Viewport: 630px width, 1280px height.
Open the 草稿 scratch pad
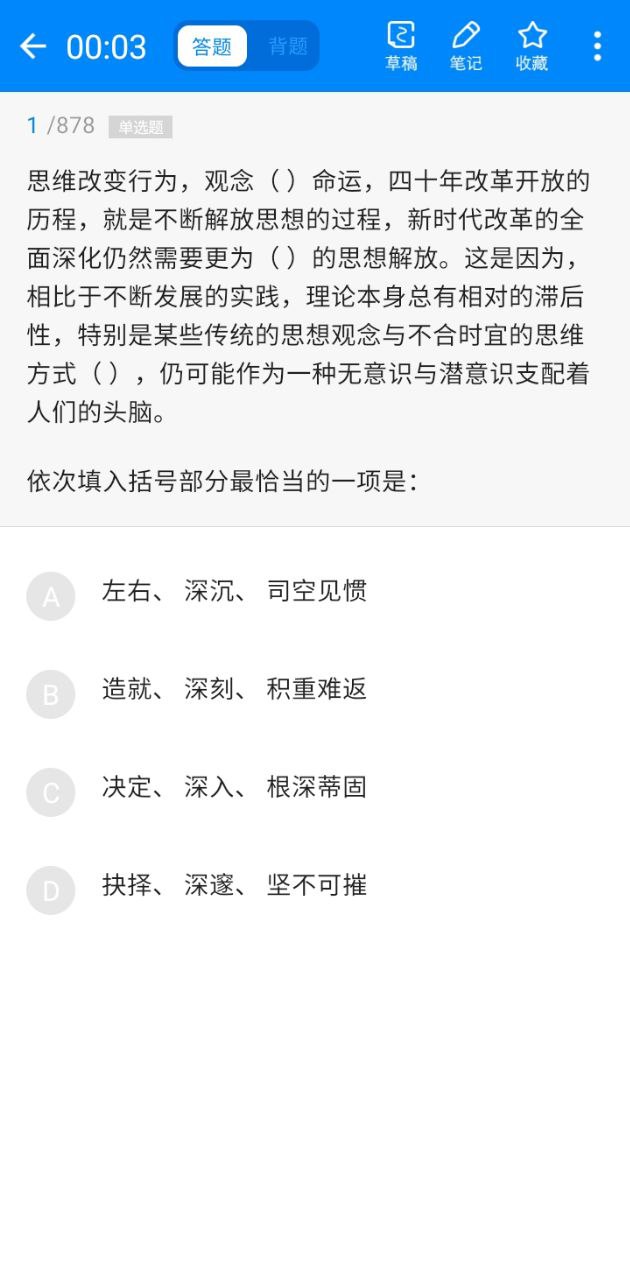401,46
